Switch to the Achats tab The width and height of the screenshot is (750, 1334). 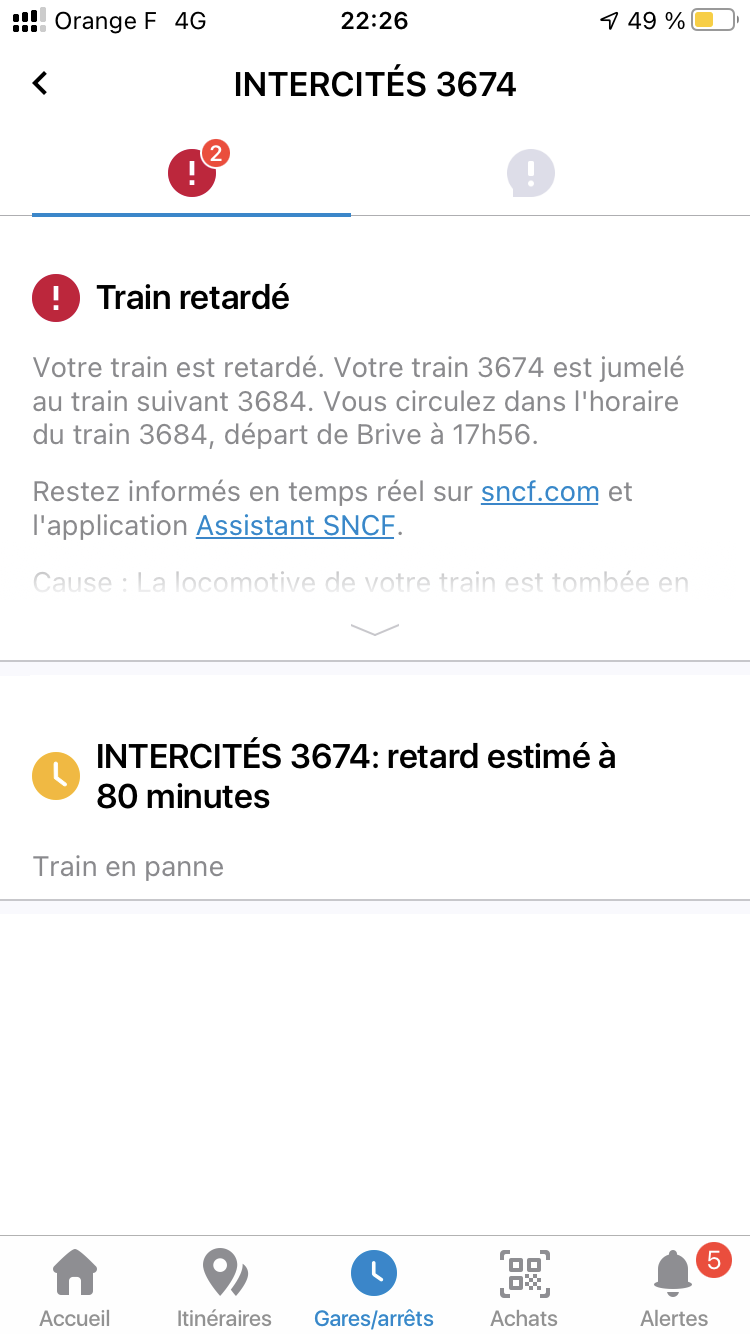click(524, 1288)
